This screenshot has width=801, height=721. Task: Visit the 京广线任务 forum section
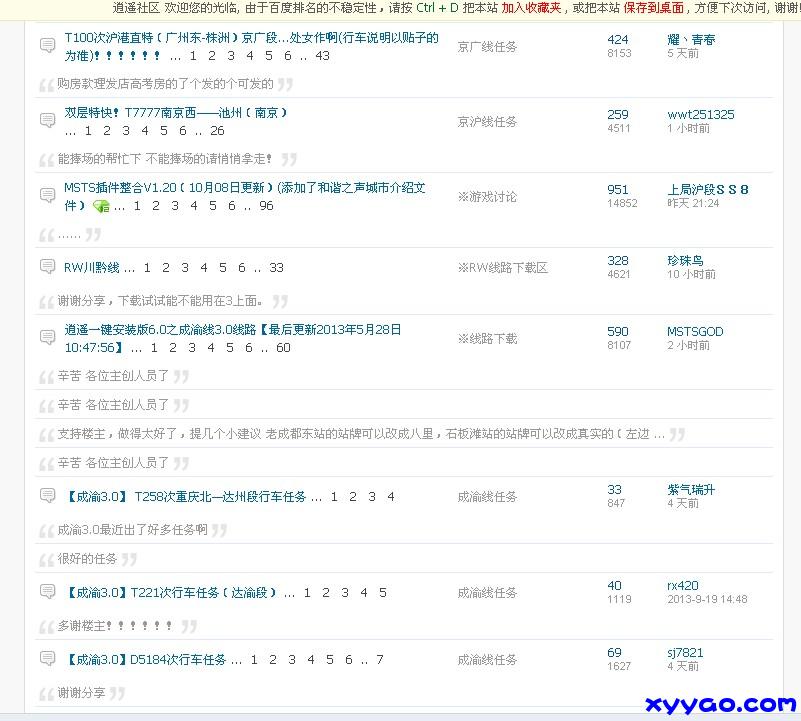487,46
